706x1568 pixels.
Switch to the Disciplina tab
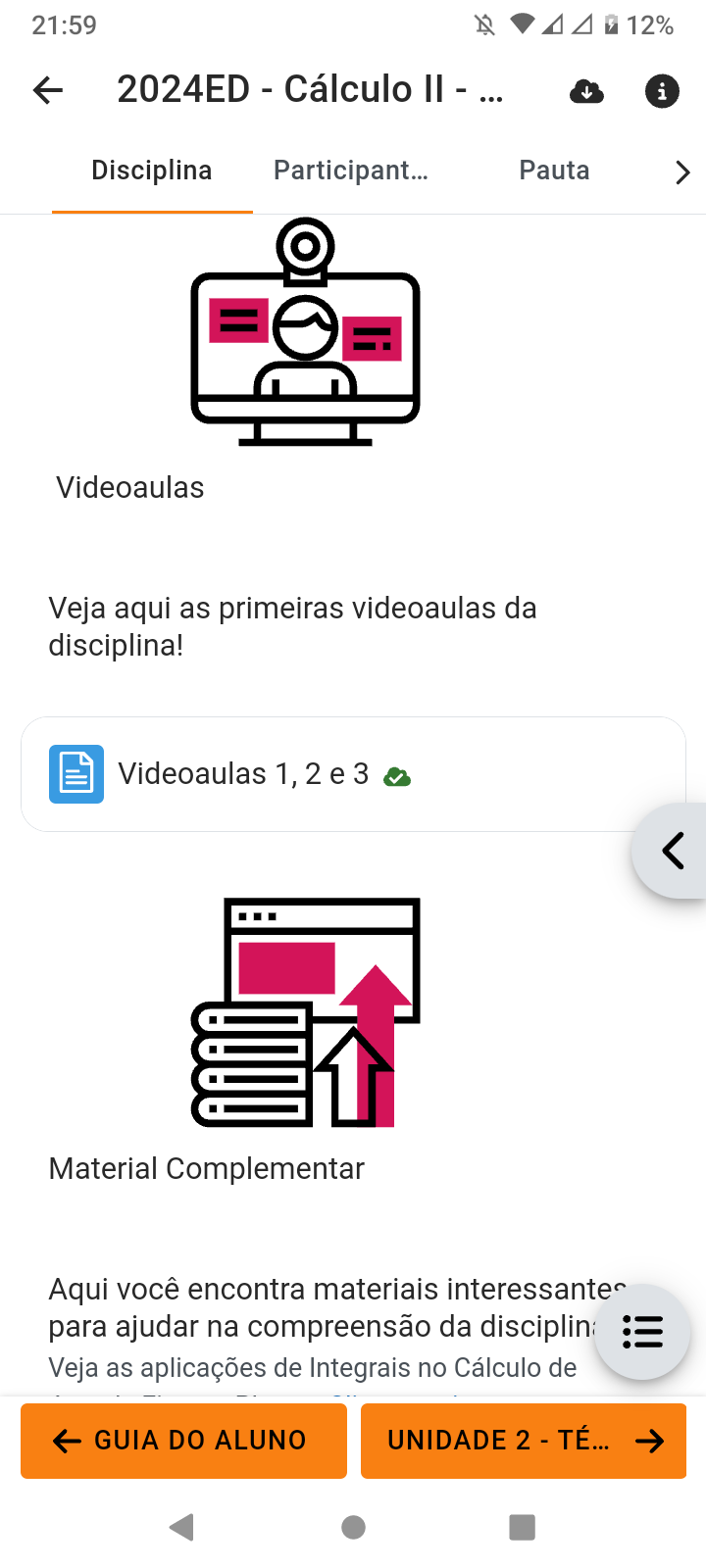152,171
